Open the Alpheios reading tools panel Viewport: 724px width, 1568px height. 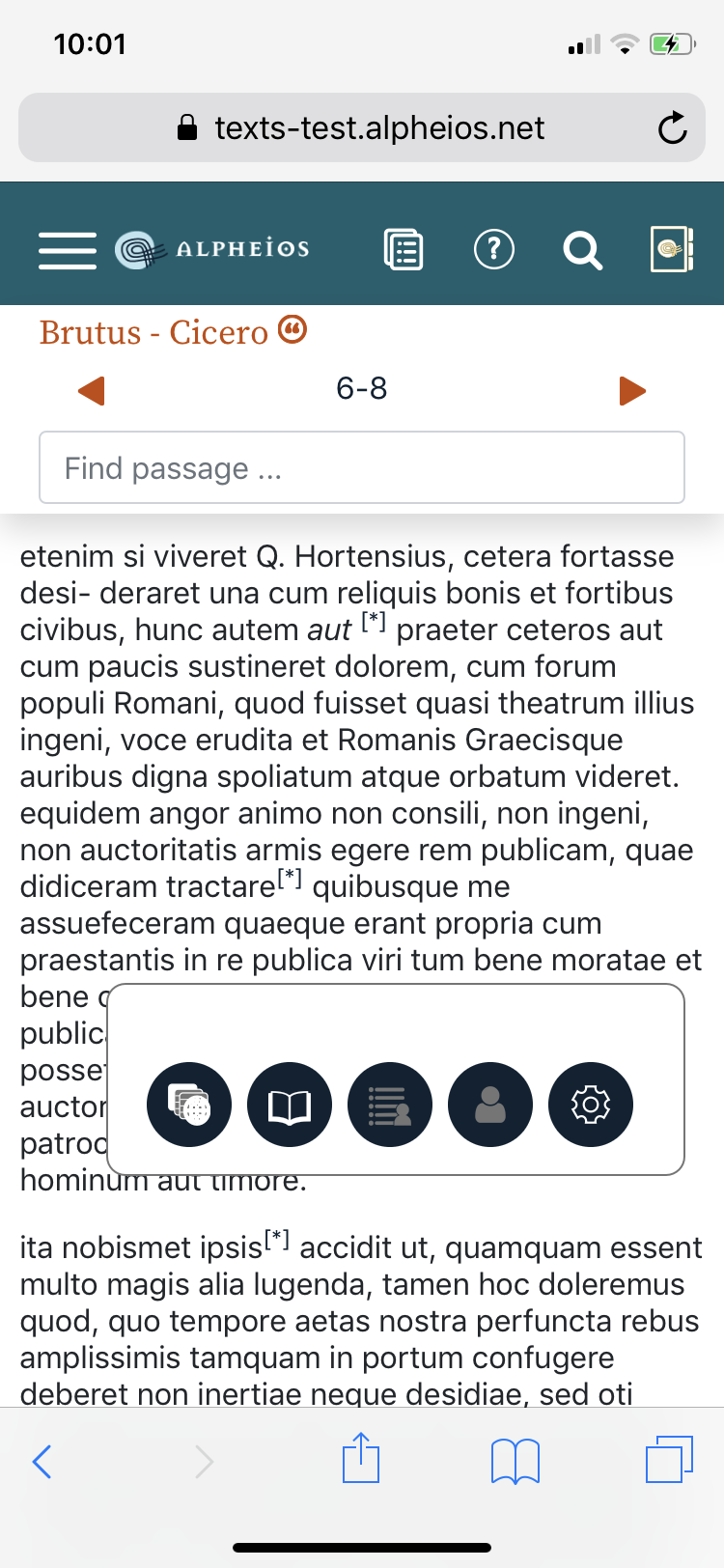[672, 249]
